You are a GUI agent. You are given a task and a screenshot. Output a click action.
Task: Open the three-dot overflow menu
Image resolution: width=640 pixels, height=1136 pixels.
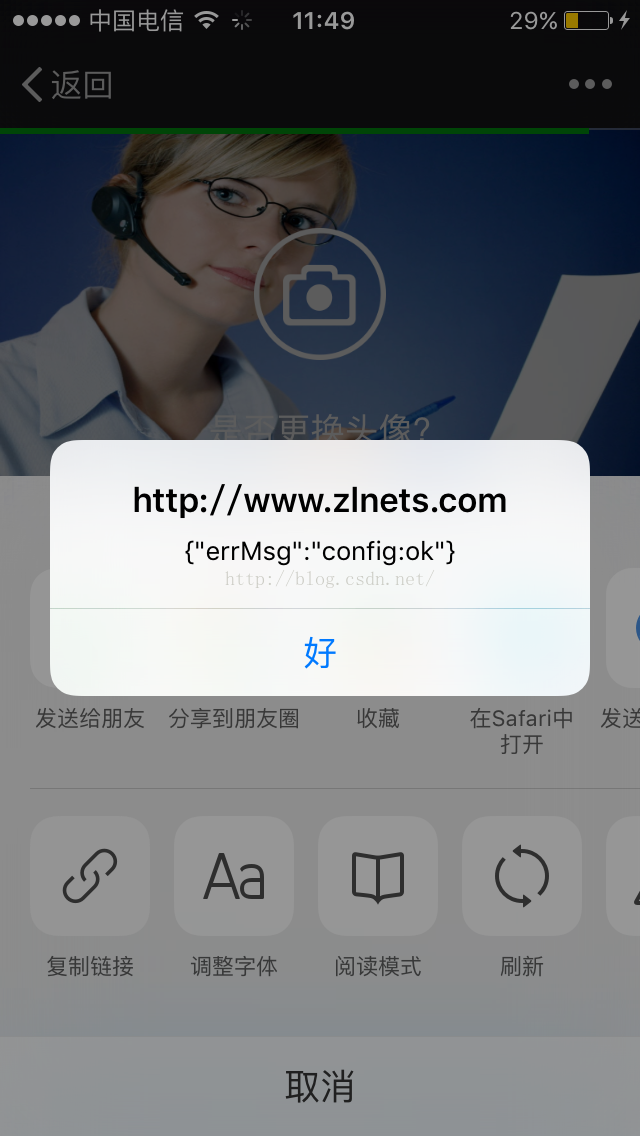(590, 85)
